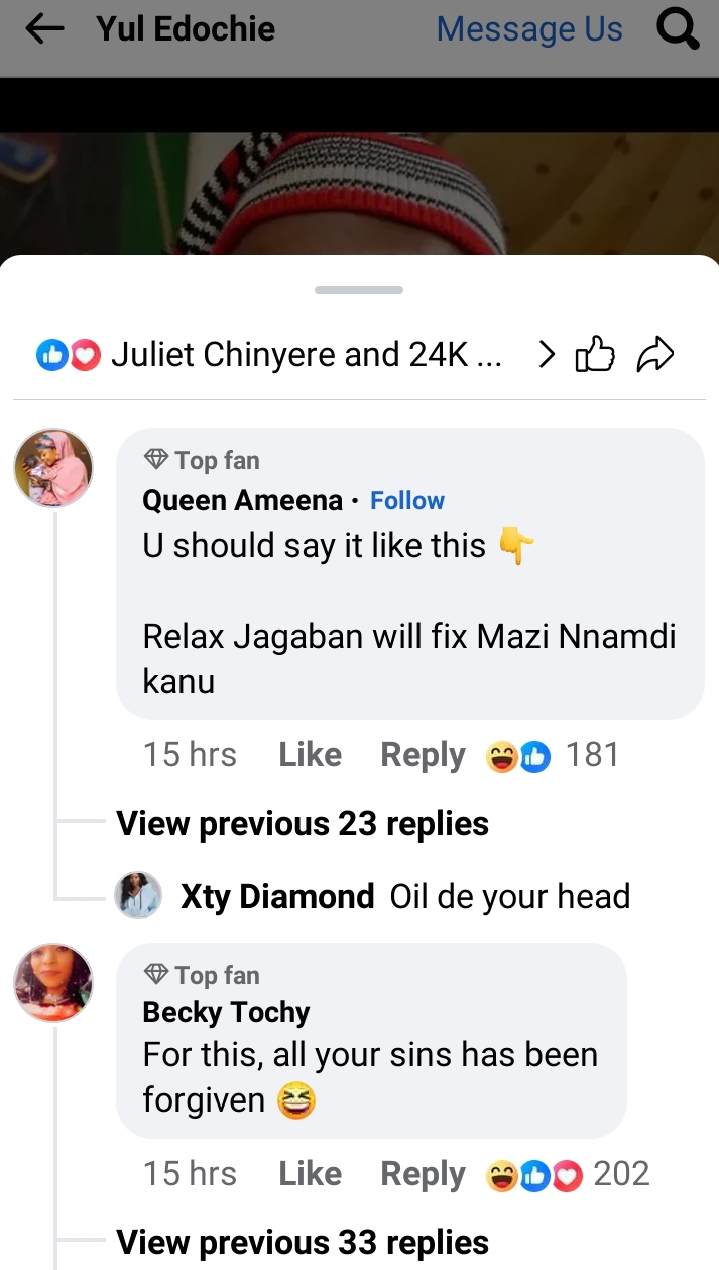Viewport: 719px width, 1270px height.
Task: Expand View previous 23 replies
Action: pos(302,824)
